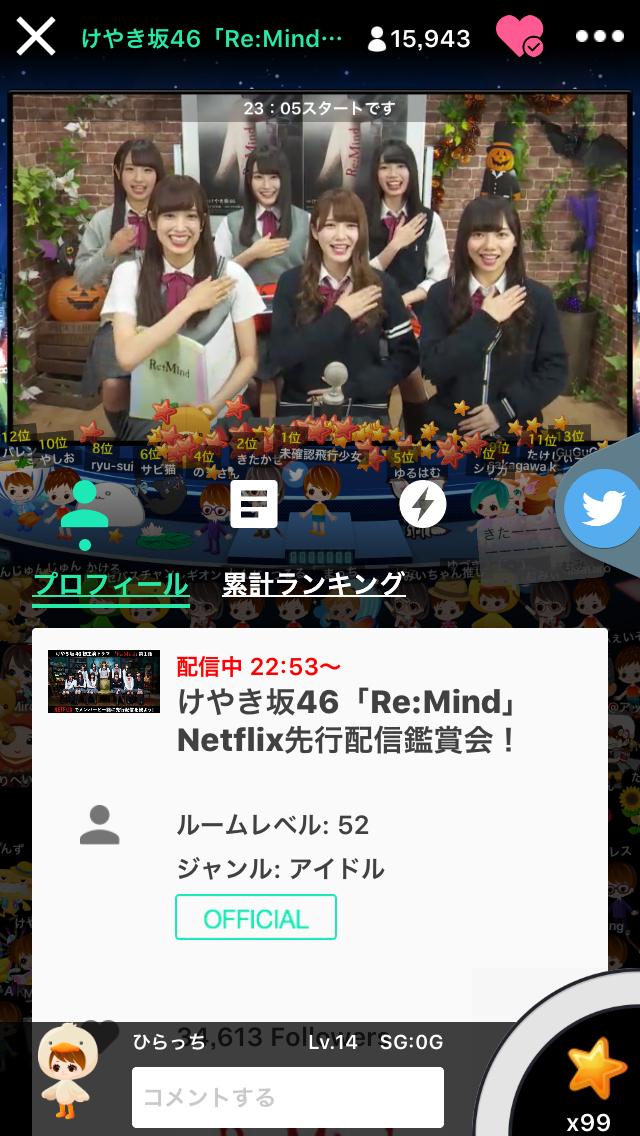This screenshot has height=1136, width=640.
Task: Open the three-dot overflow menu
Action: click(x=600, y=38)
